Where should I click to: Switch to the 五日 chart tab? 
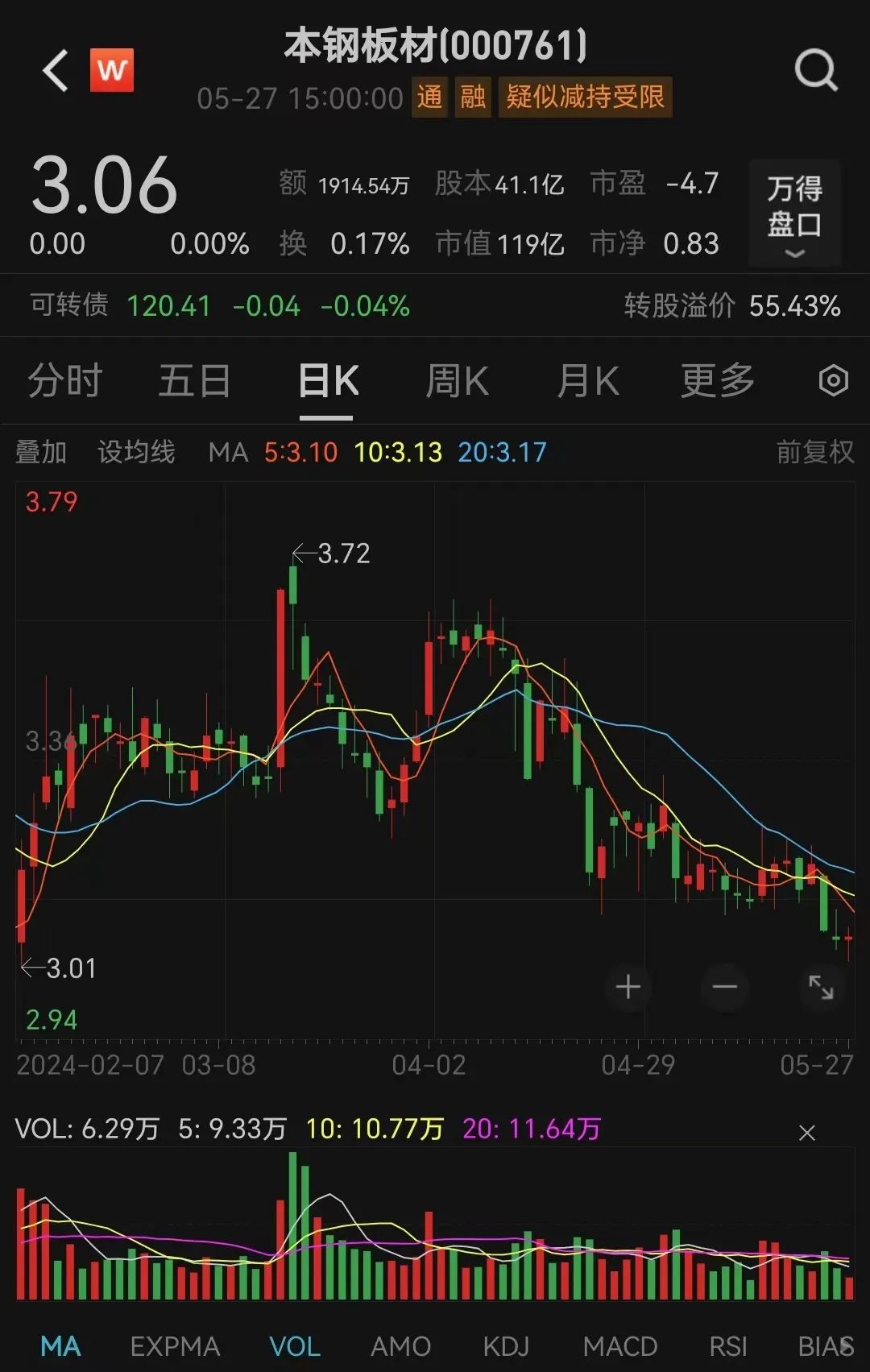coord(194,381)
